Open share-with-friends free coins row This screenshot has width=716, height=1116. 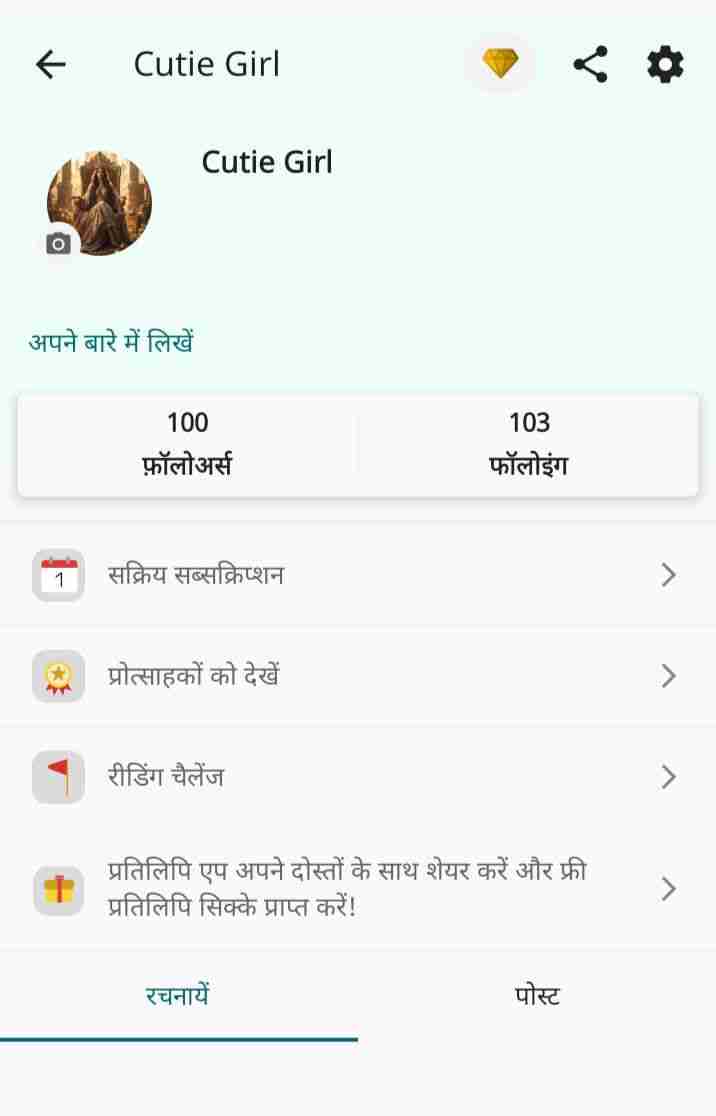click(357, 888)
